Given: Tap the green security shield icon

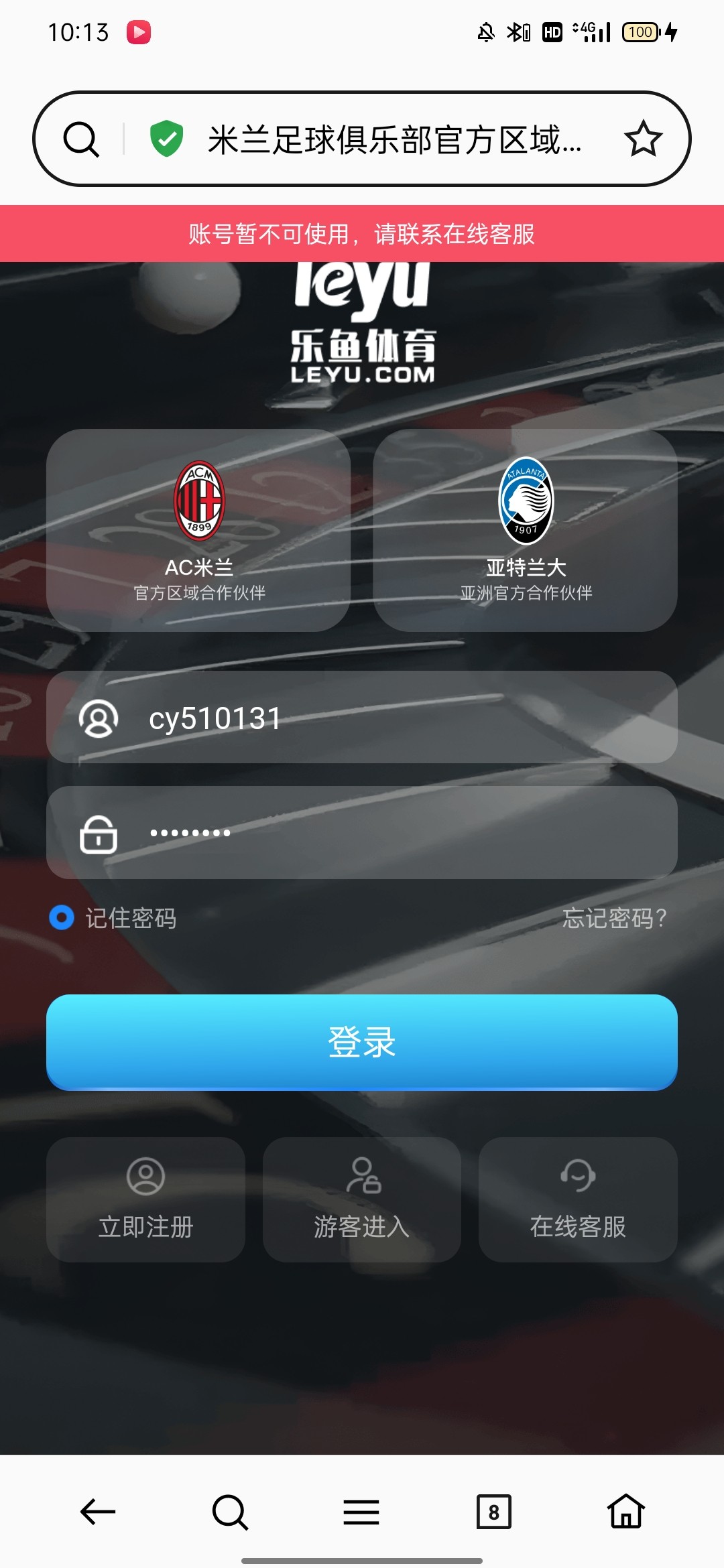Looking at the screenshot, I should [x=166, y=139].
